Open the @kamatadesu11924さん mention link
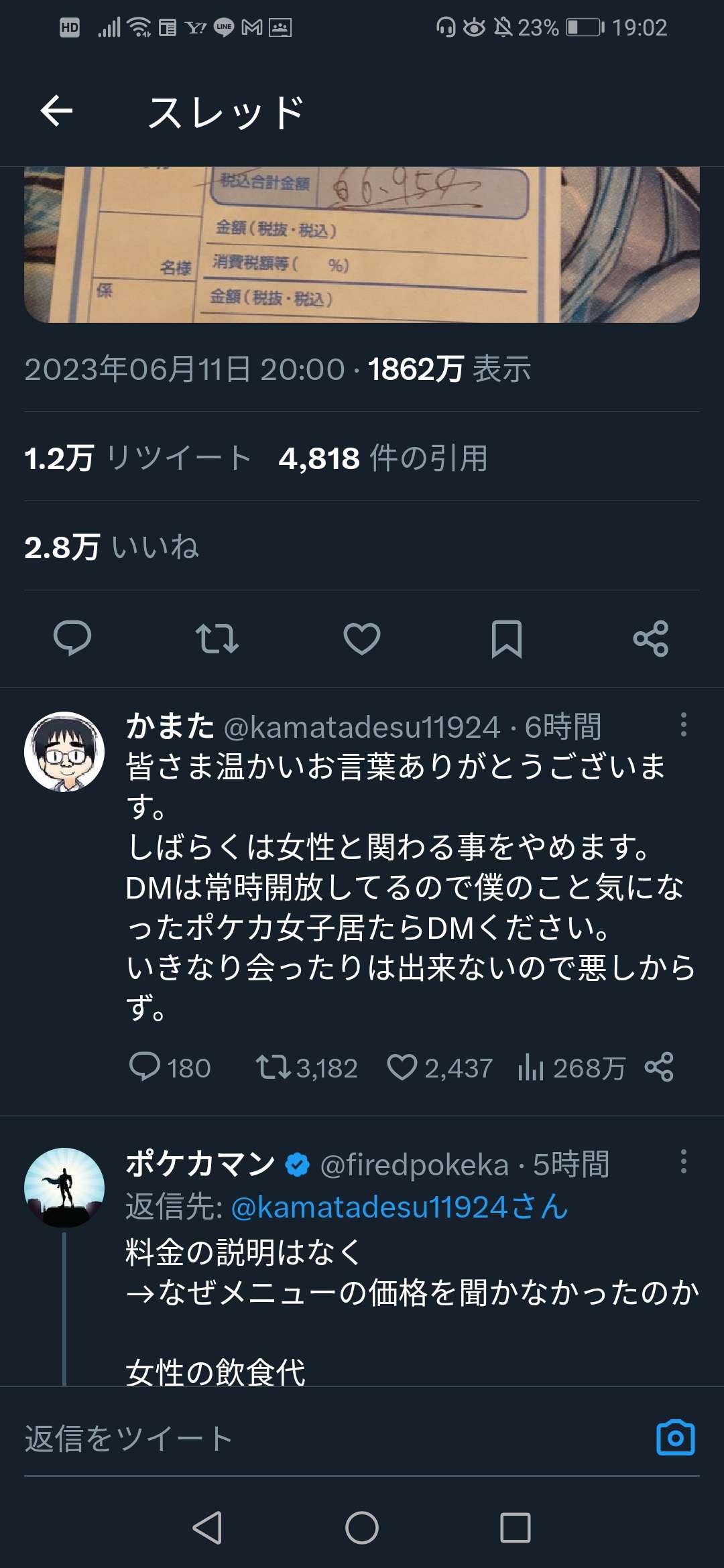Image resolution: width=724 pixels, height=1568 pixels. tap(400, 1207)
